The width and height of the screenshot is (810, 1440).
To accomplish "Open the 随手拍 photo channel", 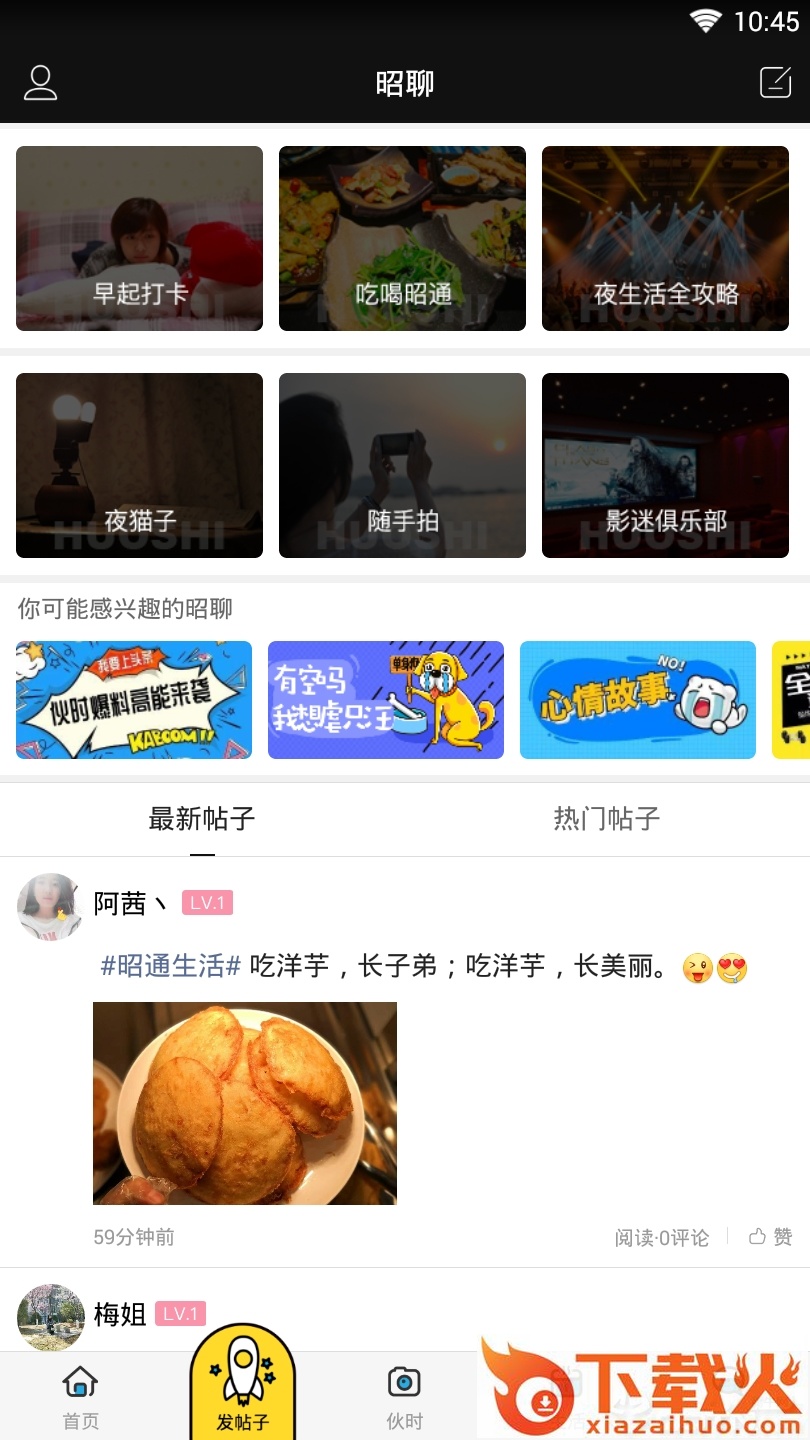I will tap(401, 465).
